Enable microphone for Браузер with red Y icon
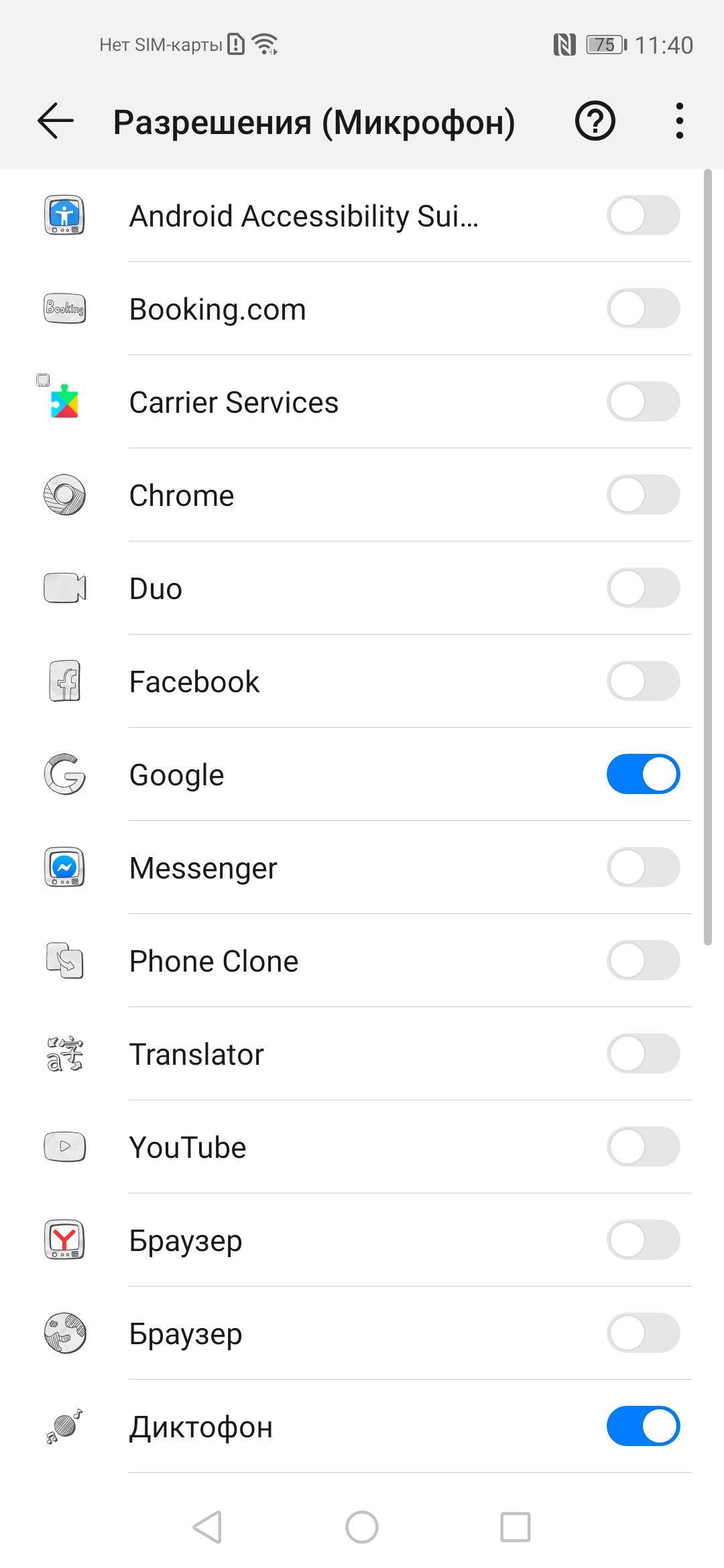This screenshot has width=724, height=1568. coord(643,1240)
